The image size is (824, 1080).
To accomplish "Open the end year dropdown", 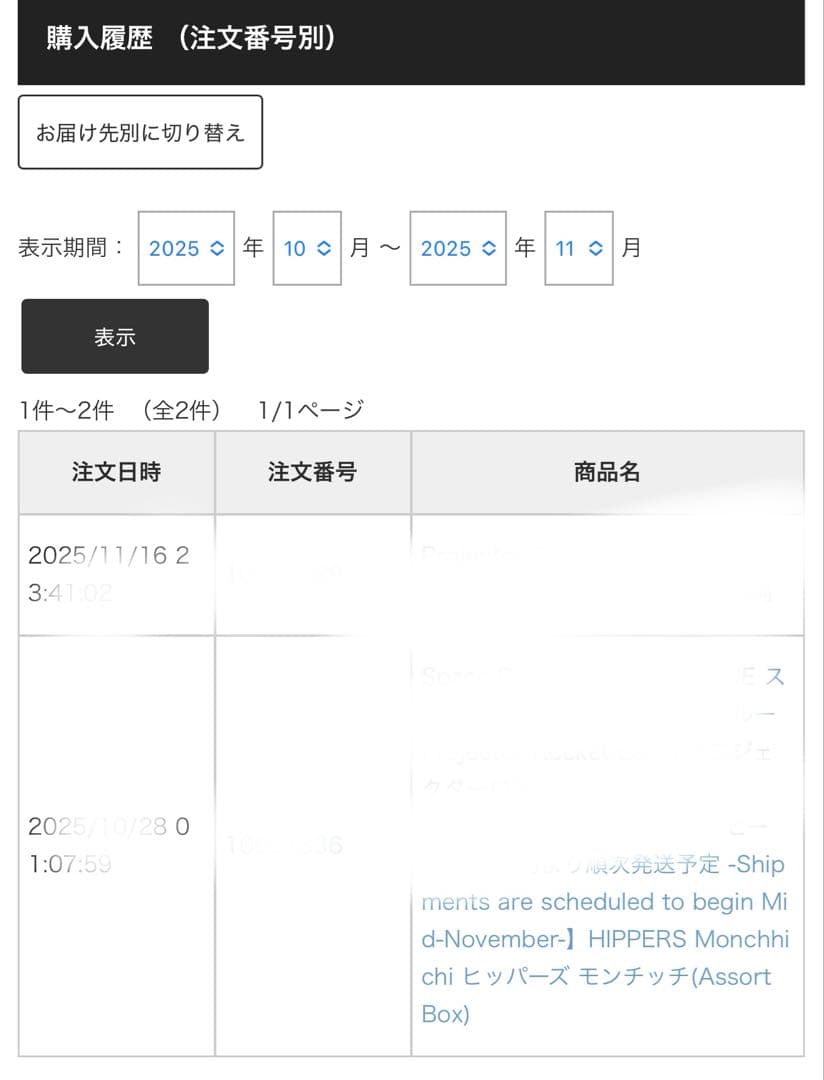I will tap(458, 248).
